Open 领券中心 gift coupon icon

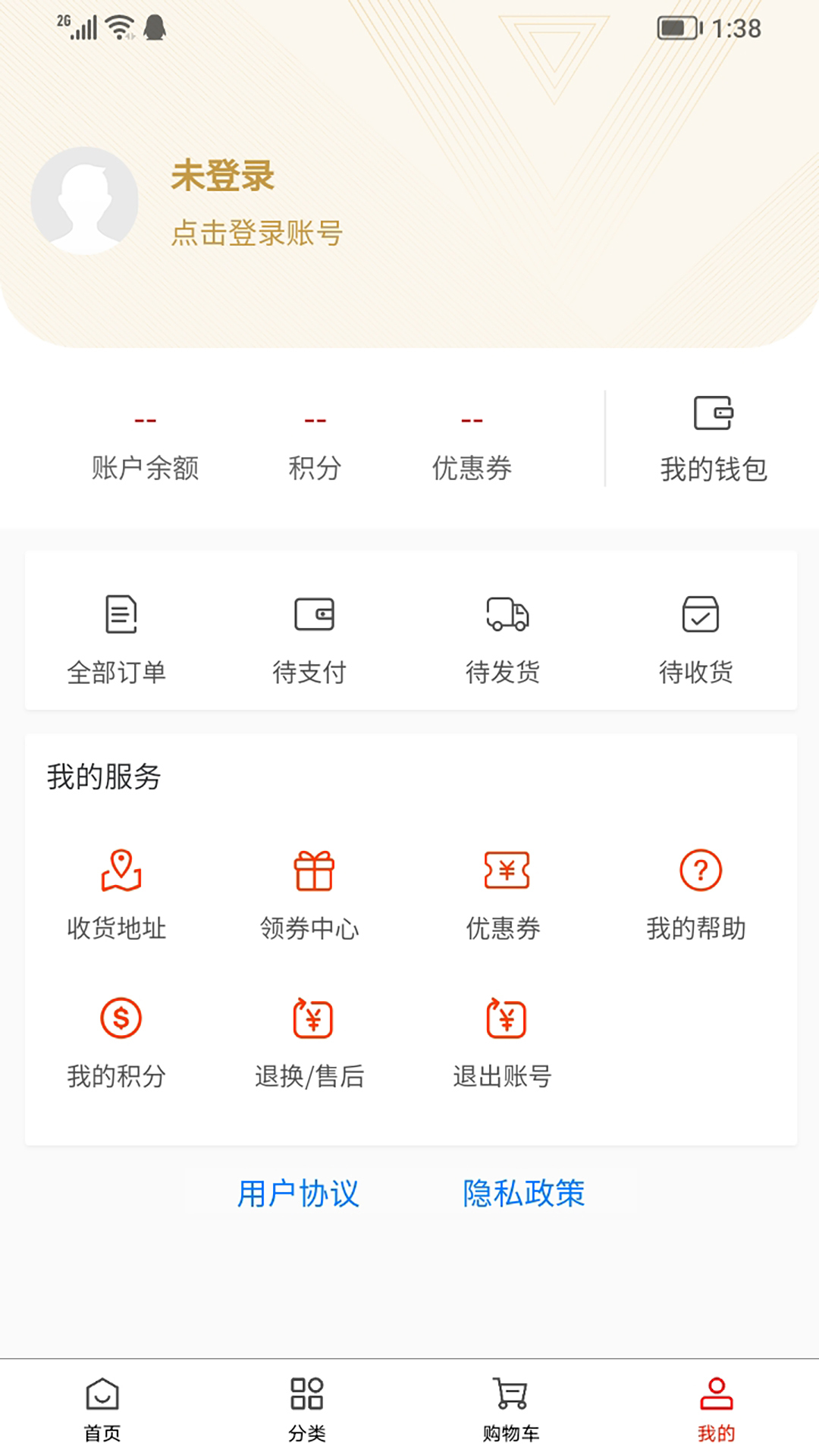(x=313, y=872)
